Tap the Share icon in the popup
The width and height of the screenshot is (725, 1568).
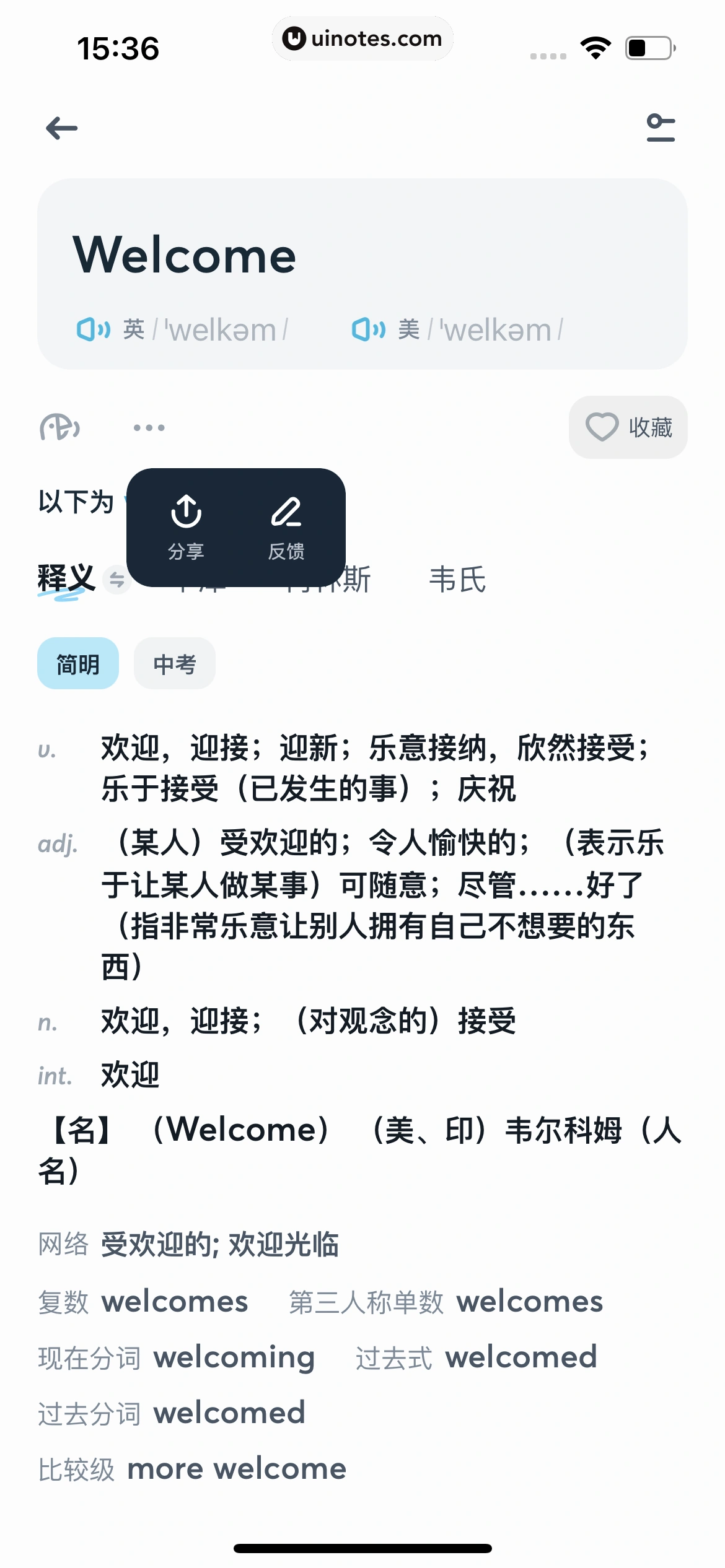click(x=187, y=513)
